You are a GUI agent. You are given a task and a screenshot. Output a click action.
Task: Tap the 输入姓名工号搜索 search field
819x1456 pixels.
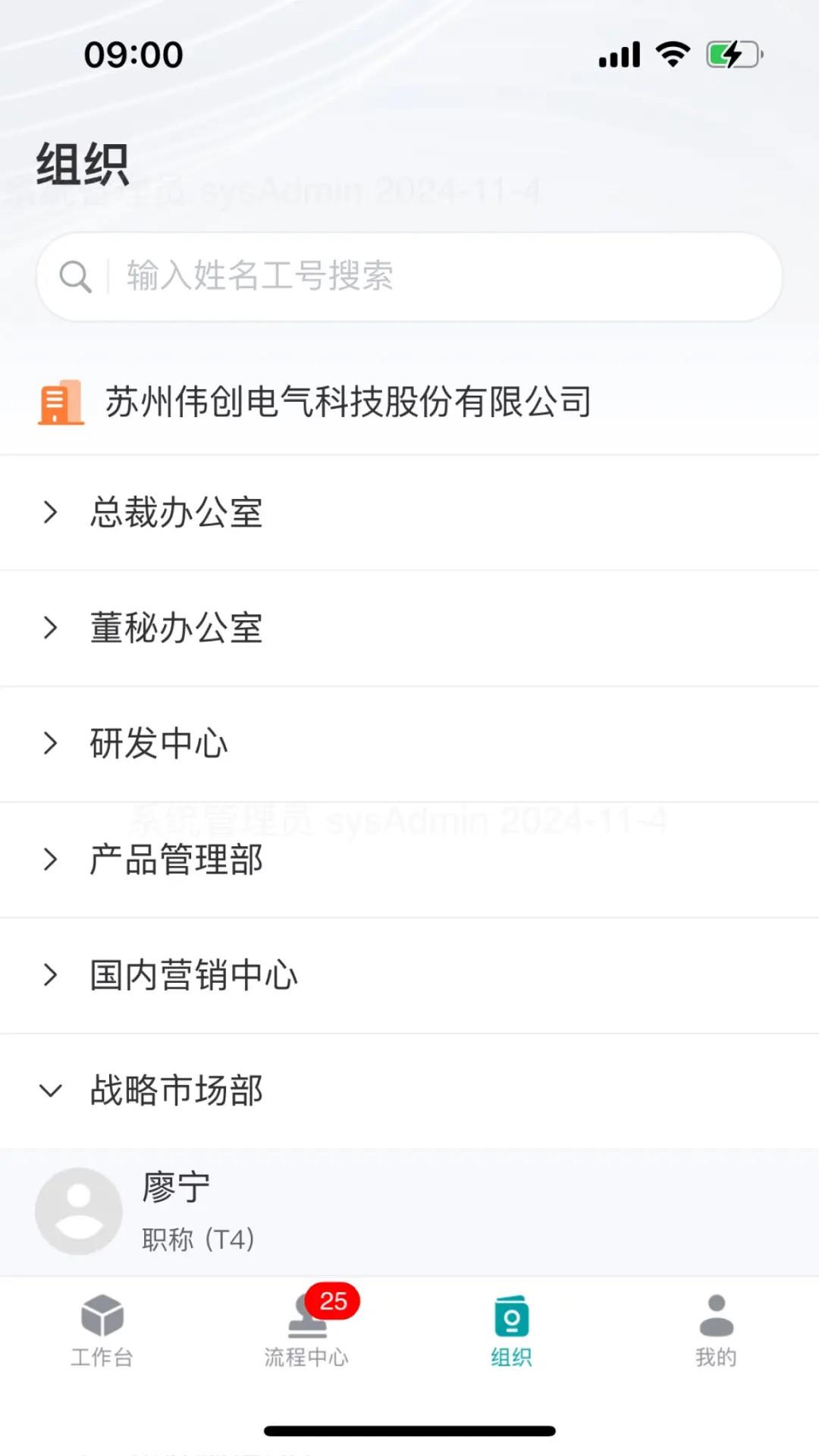click(x=409, y=276)
